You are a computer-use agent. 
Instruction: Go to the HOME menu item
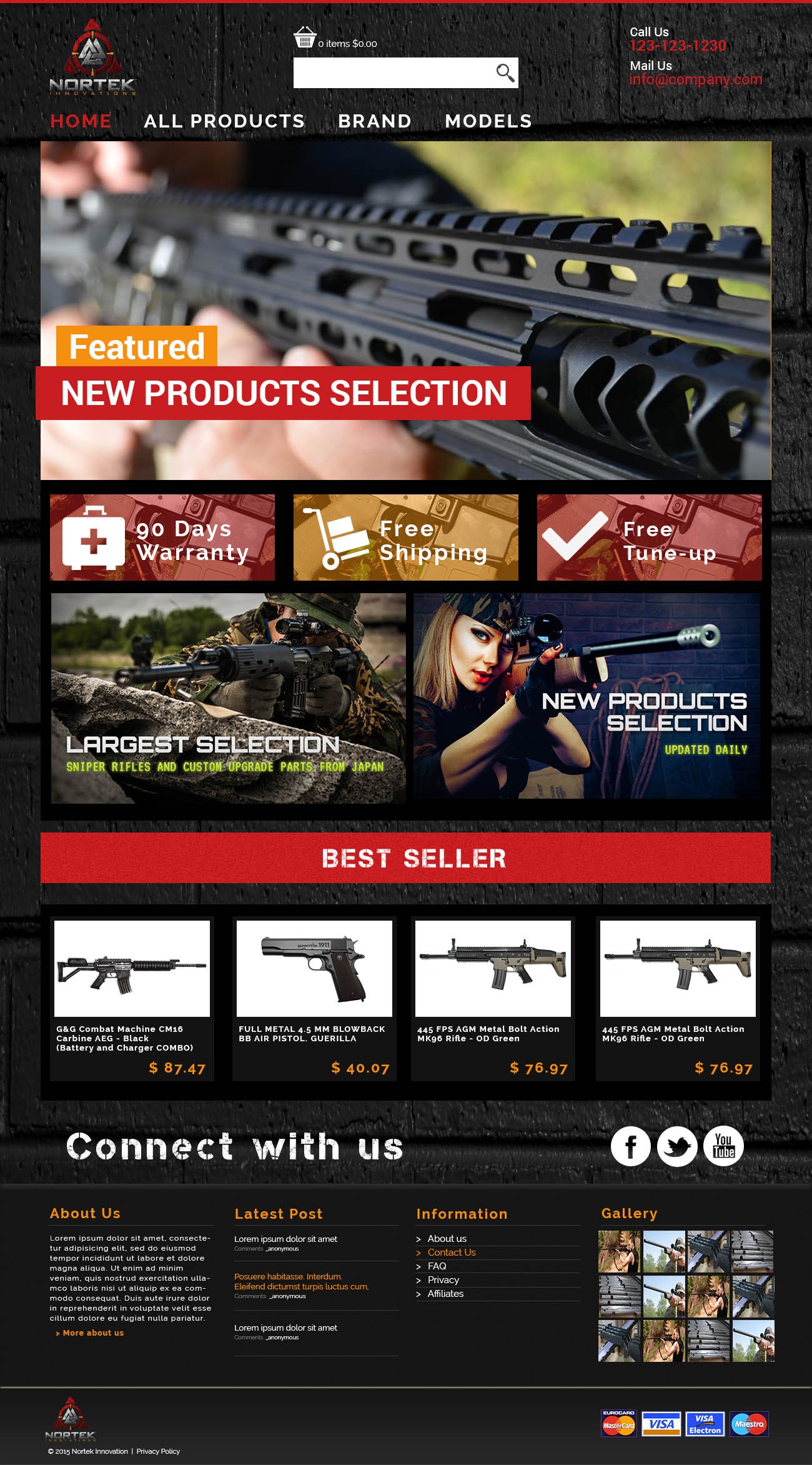click(x=81, y=121)
